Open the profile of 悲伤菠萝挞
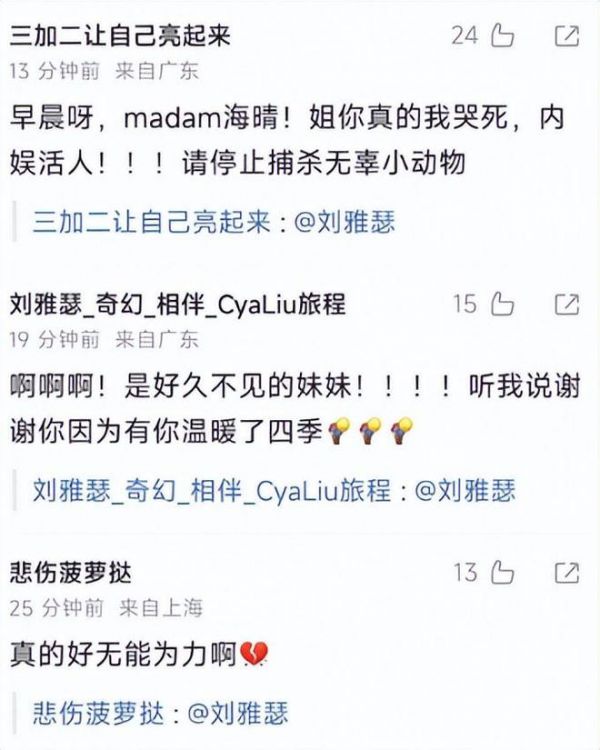 coord(70,573)
